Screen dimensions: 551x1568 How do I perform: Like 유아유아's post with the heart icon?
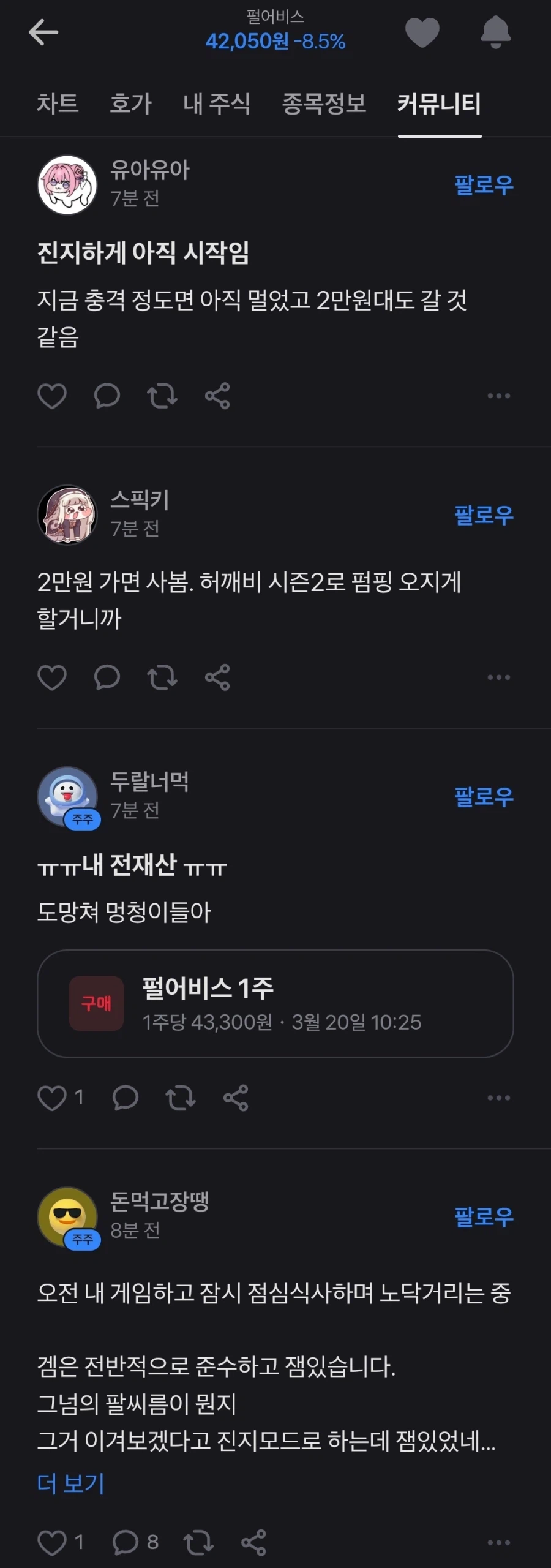tap(52, 396)
